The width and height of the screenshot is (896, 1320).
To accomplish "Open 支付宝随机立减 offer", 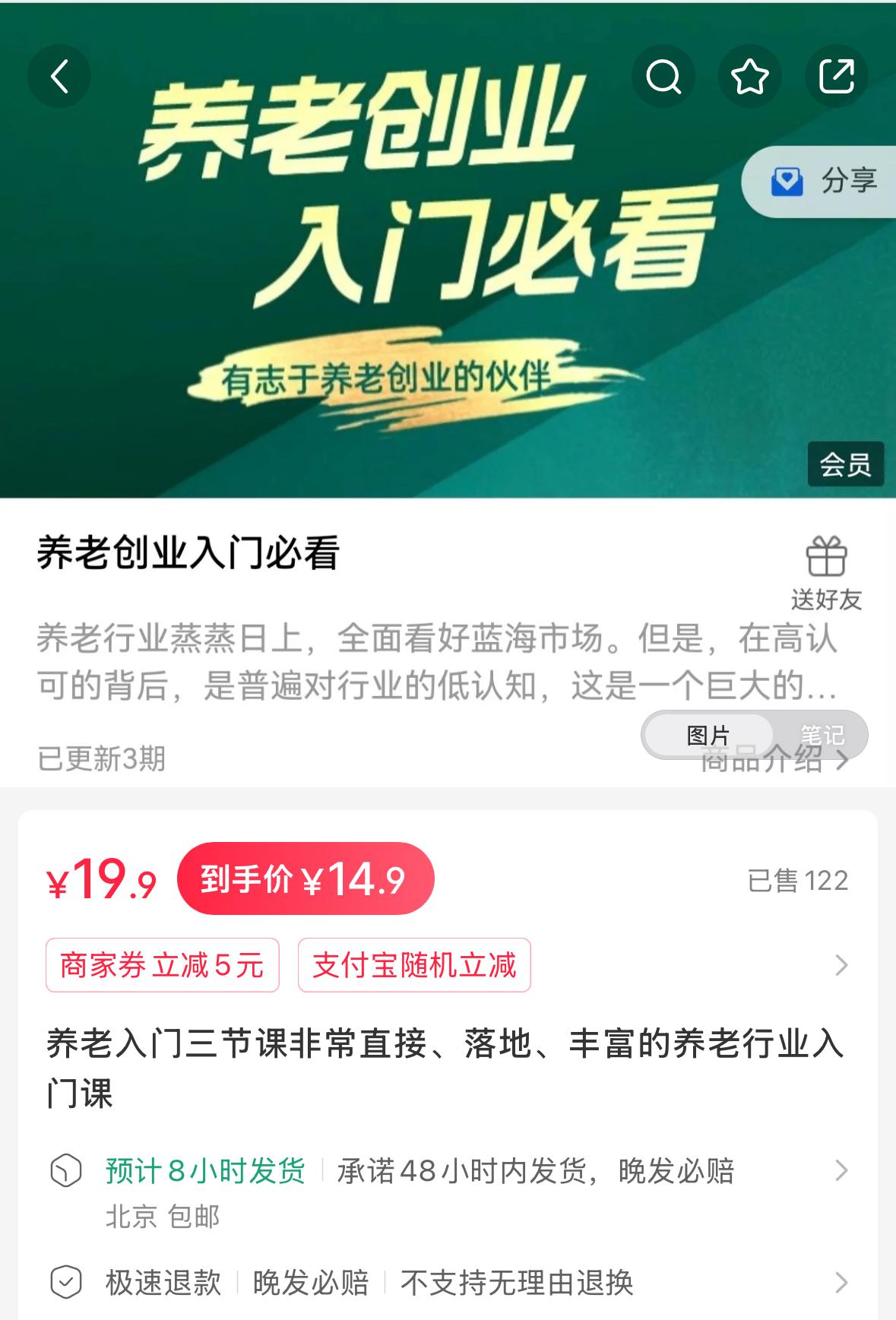I will (414, 965).
